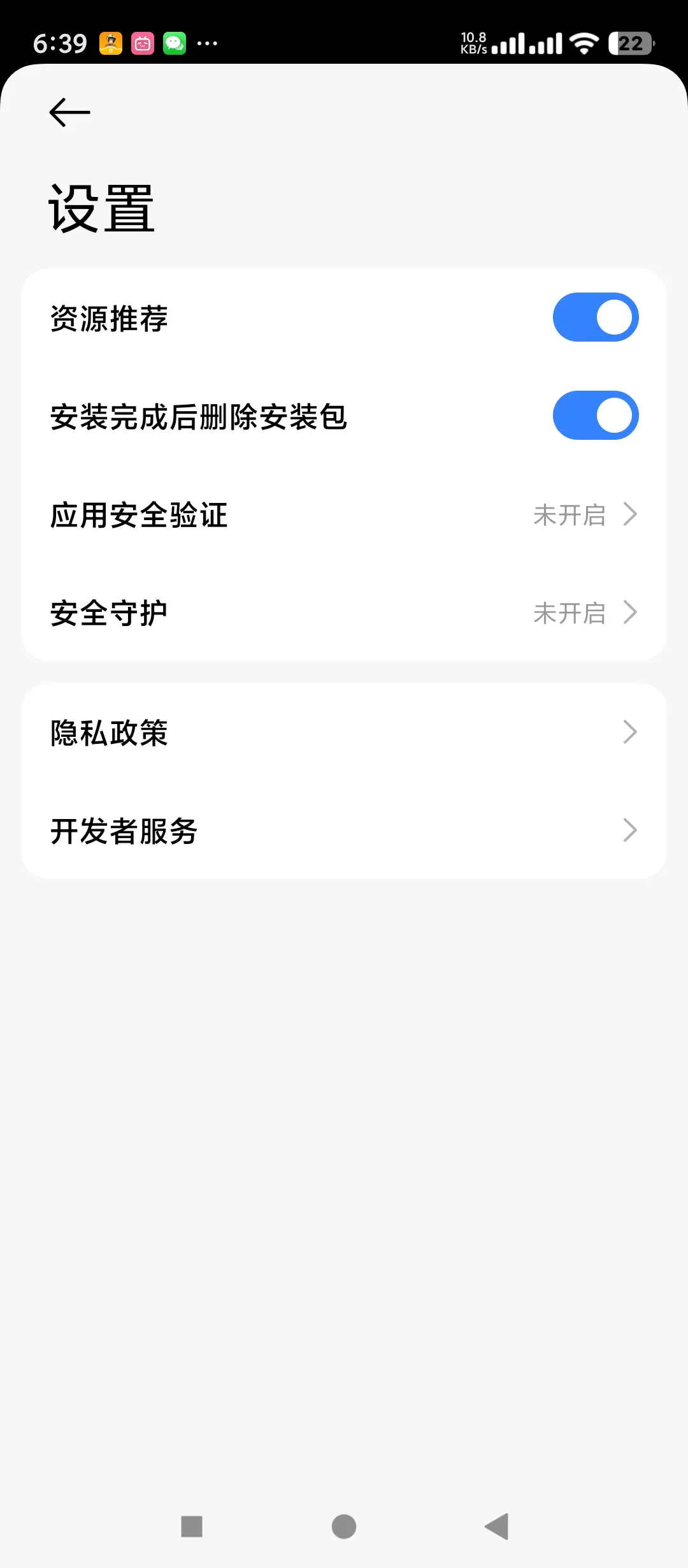Go back using the top arrow
The width and height of the screenshot is (688, 1568).
70,113
